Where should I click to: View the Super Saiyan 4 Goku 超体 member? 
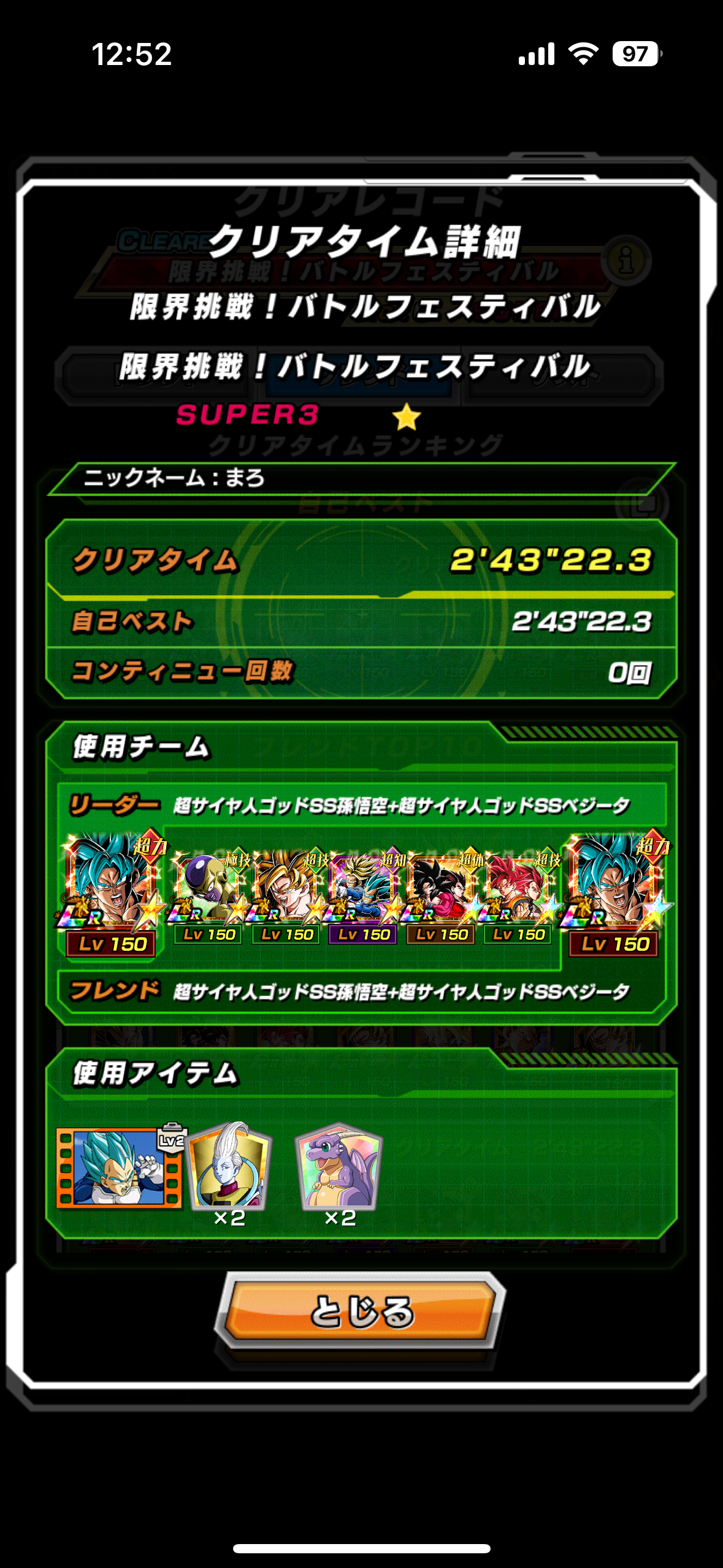point(442,896)
